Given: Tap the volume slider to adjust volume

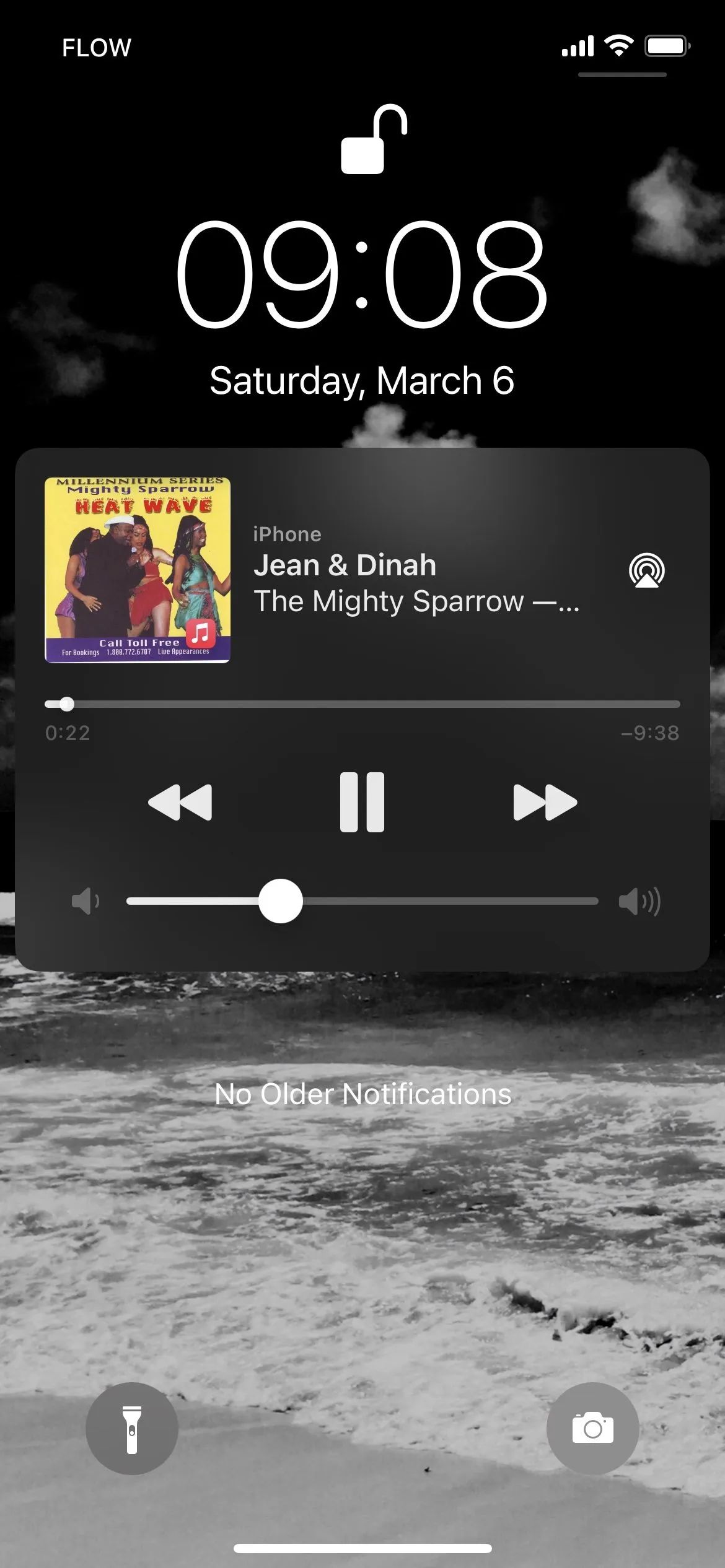Looking at the screenshot, I should point(362,901).
